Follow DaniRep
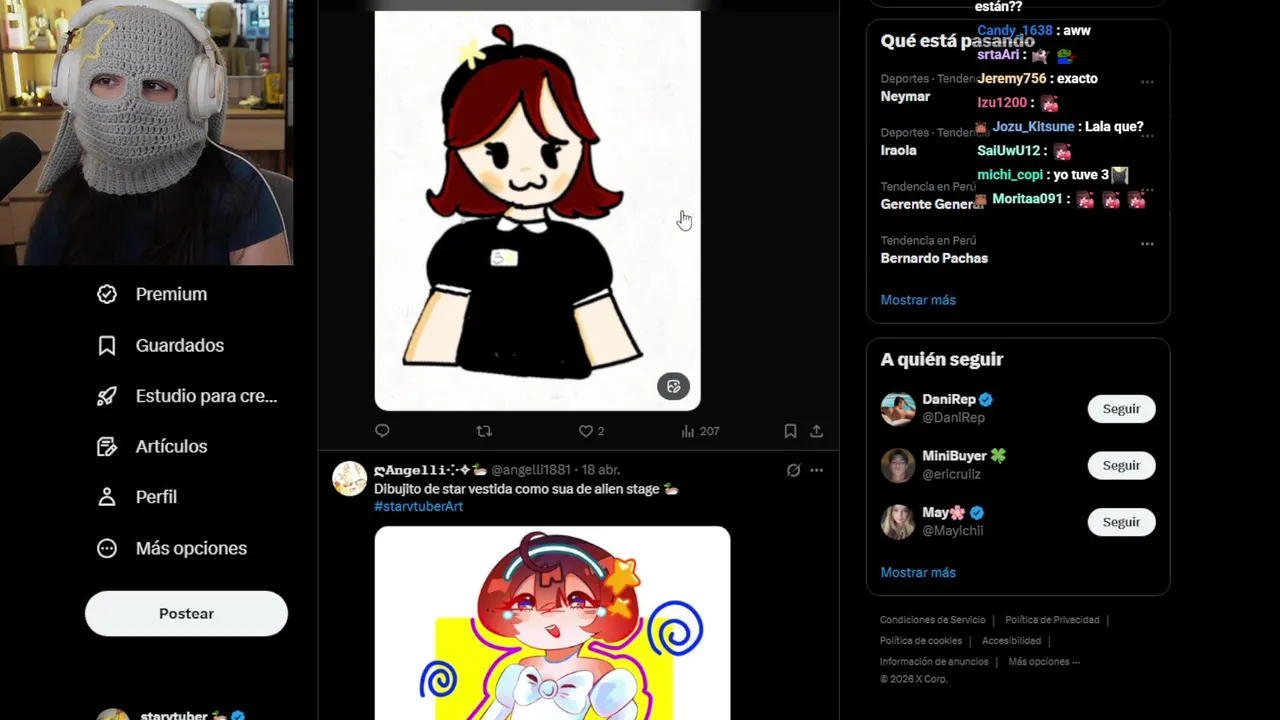Screen dimensions: 1280x720 coord(1121,409)
